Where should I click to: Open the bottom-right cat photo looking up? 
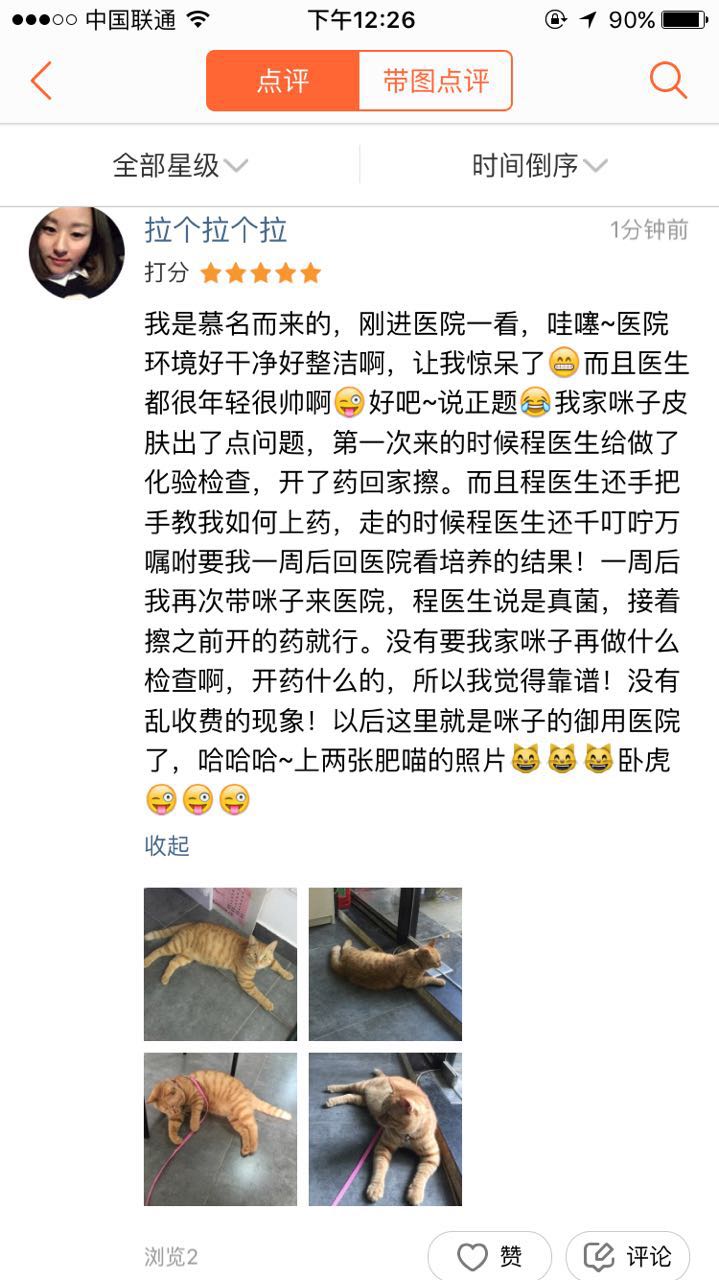pyautogui.click(x=385, y=1129)
